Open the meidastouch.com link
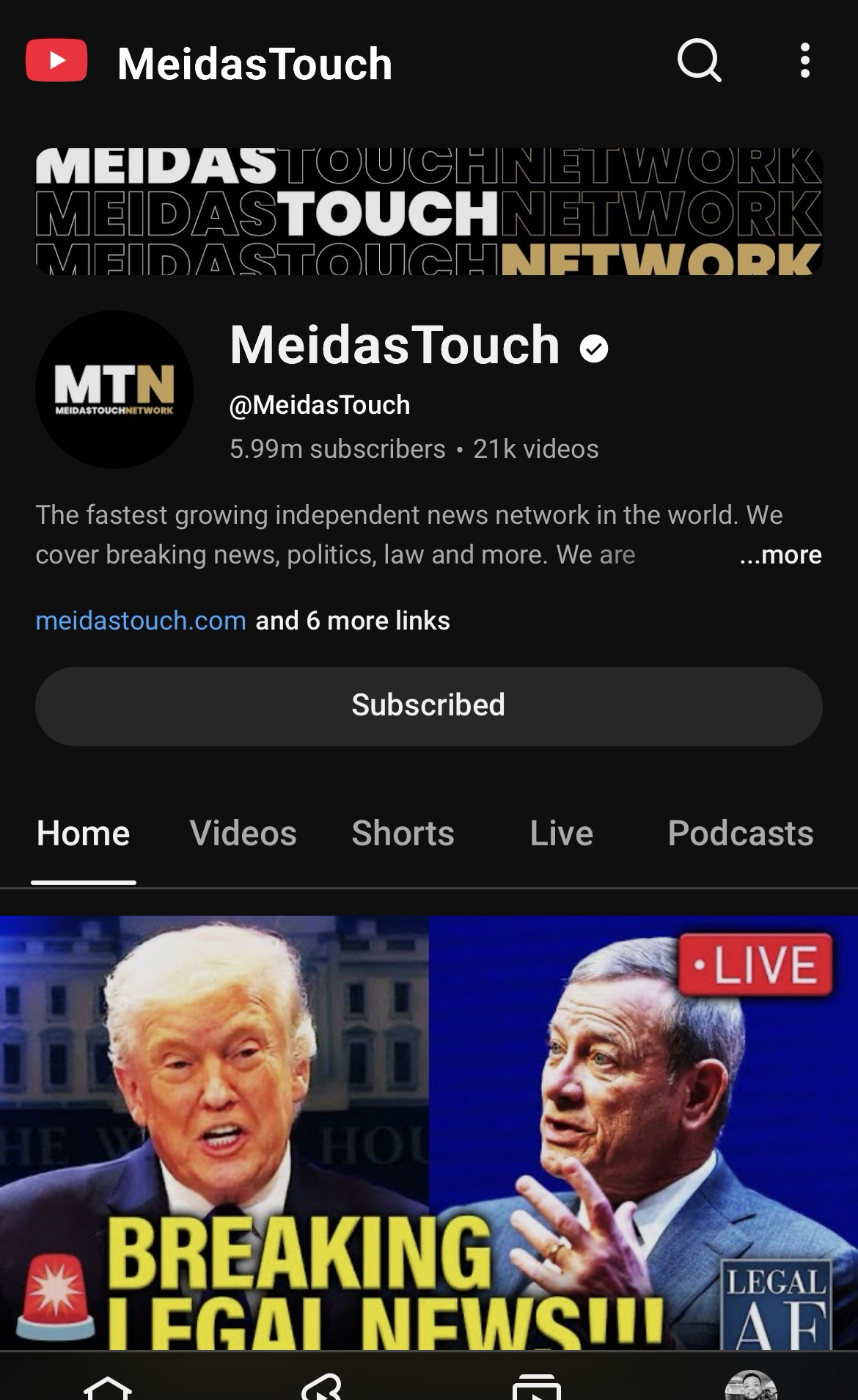Image resolution: width=858 pixels, height=1400 pixels. click(141, 621)
